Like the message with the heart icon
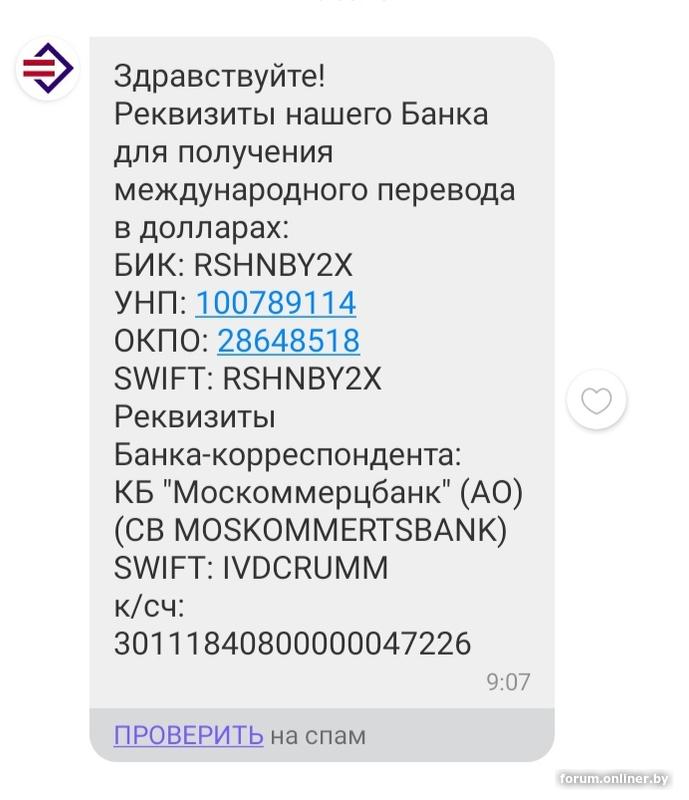This screenshot has width=689, height=800. pos(596,402)
